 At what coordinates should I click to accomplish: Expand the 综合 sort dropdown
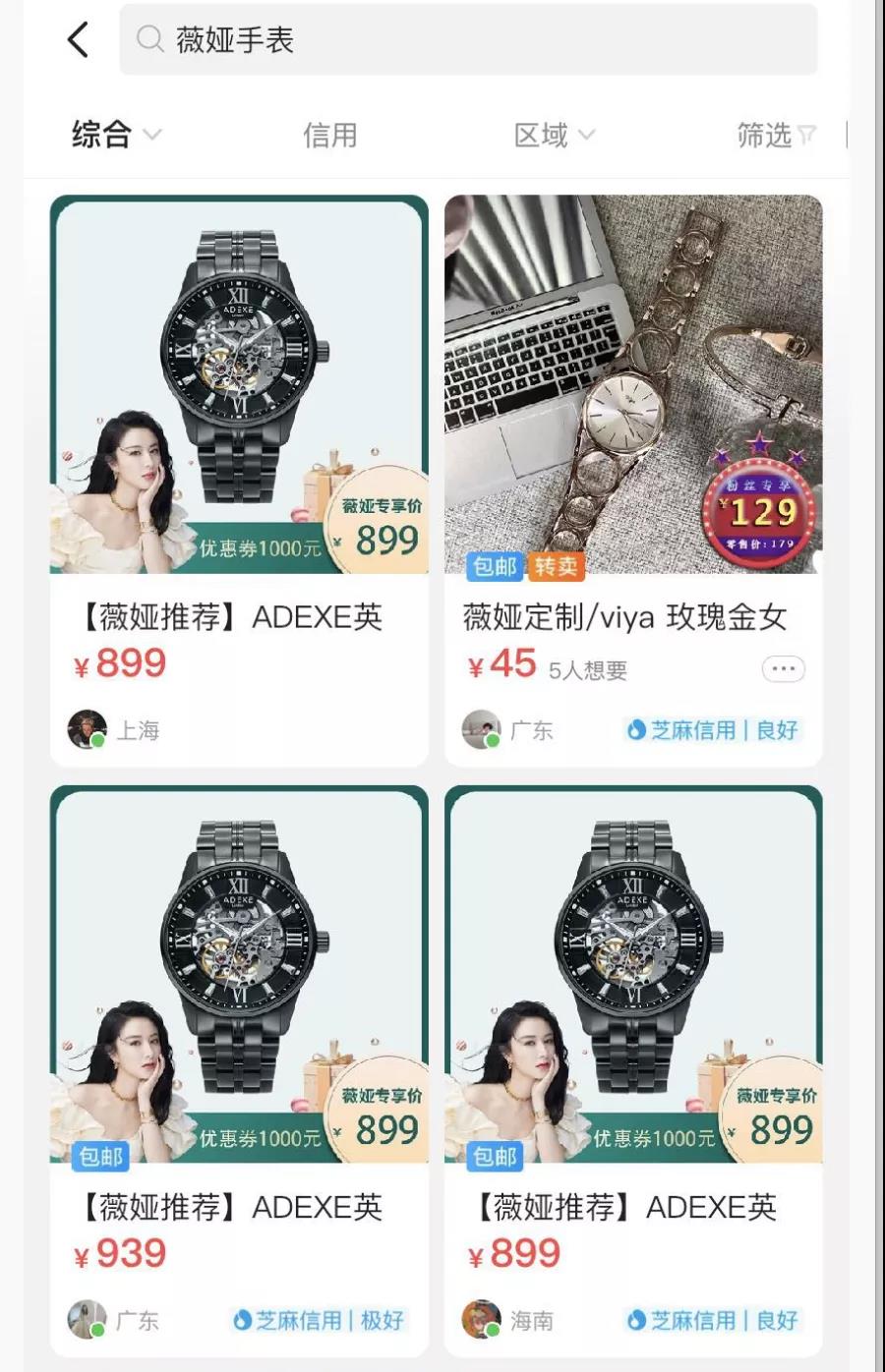(x=116, y=135)
